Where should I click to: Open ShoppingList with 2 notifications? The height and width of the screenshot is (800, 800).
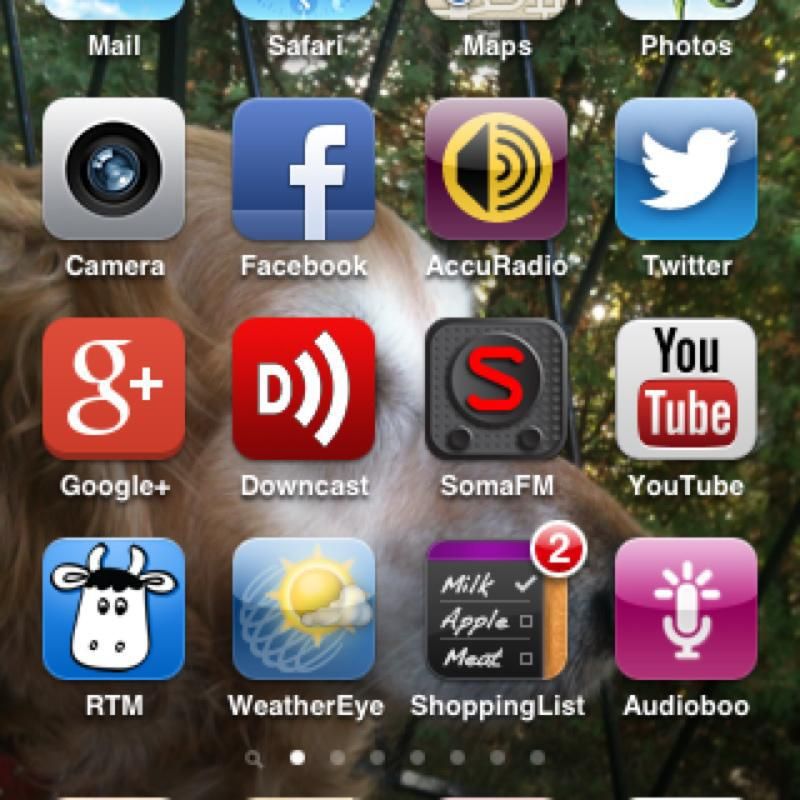496,609
